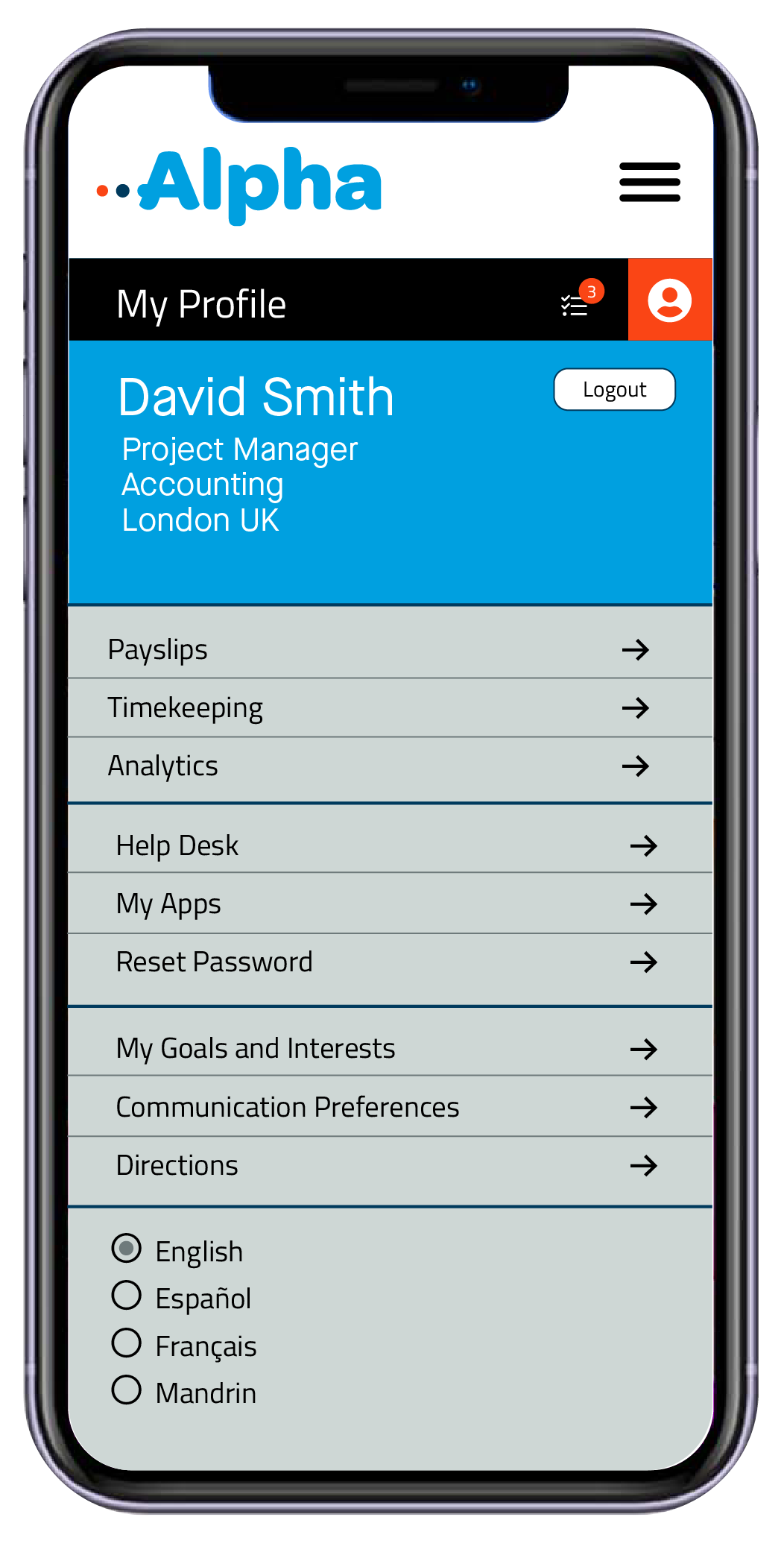
Task: Select English as the language
Action: point(127,1248)
